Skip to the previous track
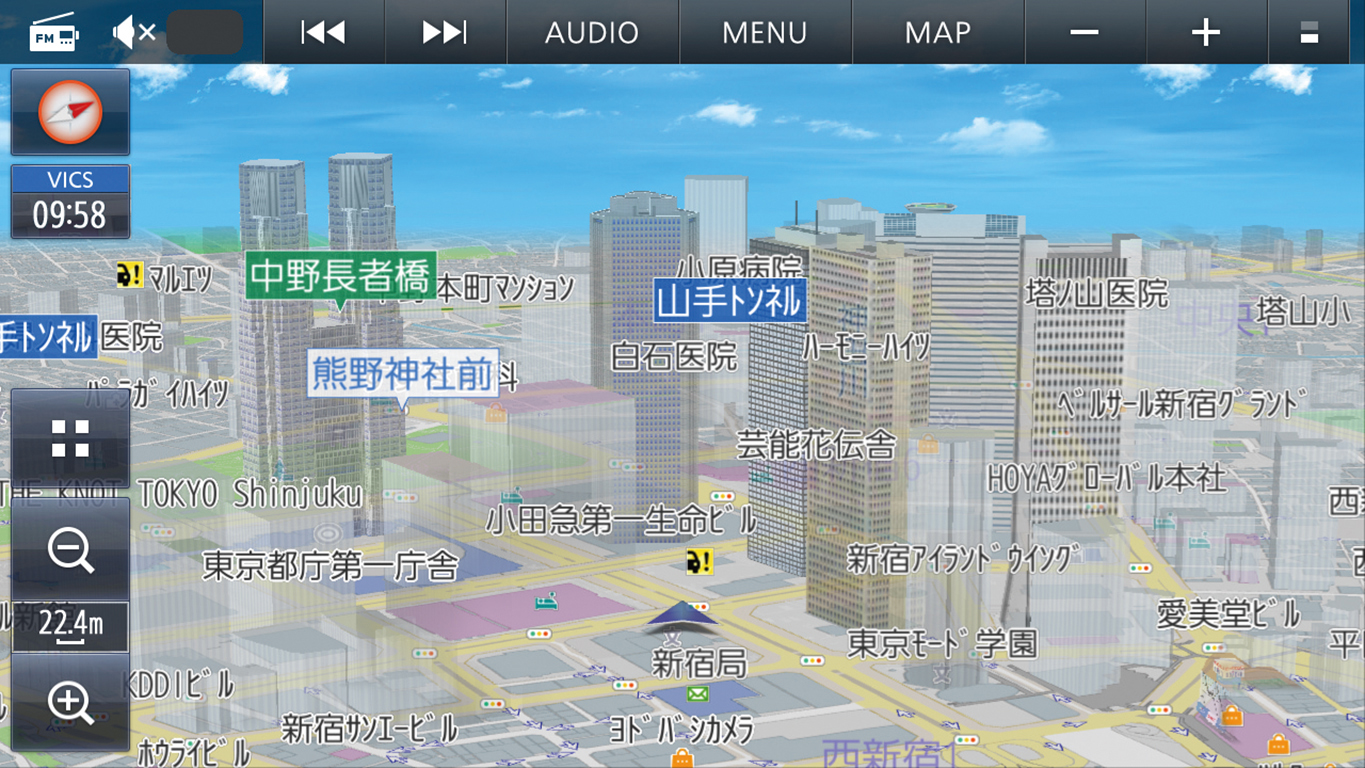 click(323, 32)
